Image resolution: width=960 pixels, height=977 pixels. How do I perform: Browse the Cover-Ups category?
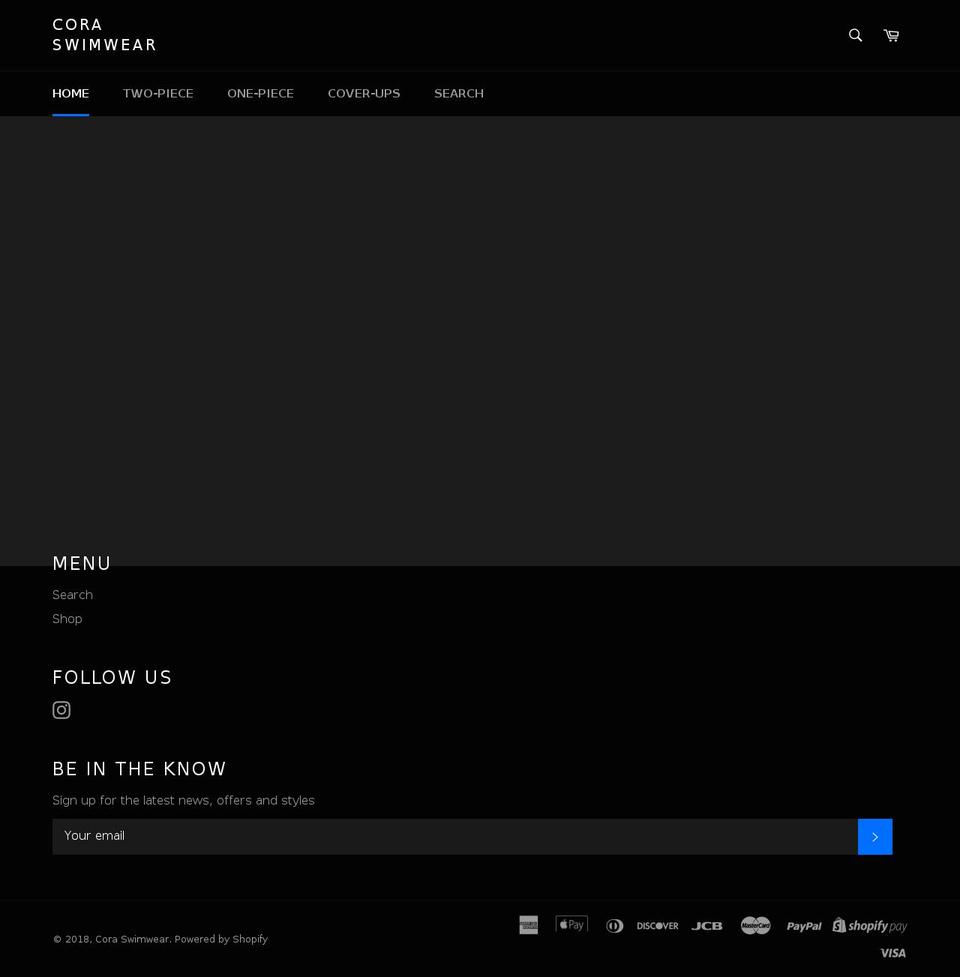tap(364, 93)
